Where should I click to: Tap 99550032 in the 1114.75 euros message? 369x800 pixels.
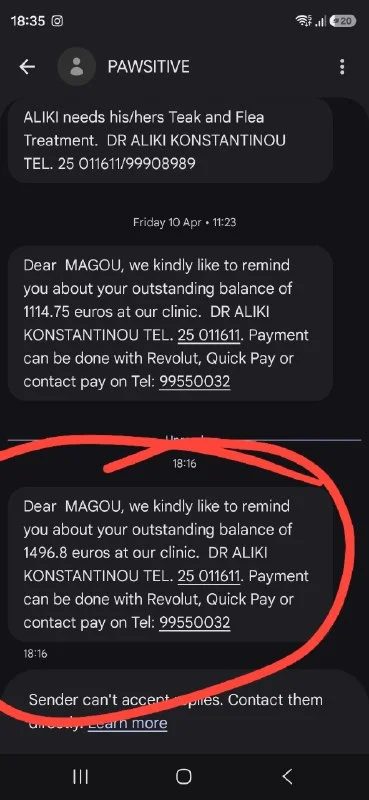(x=194, y=382)
